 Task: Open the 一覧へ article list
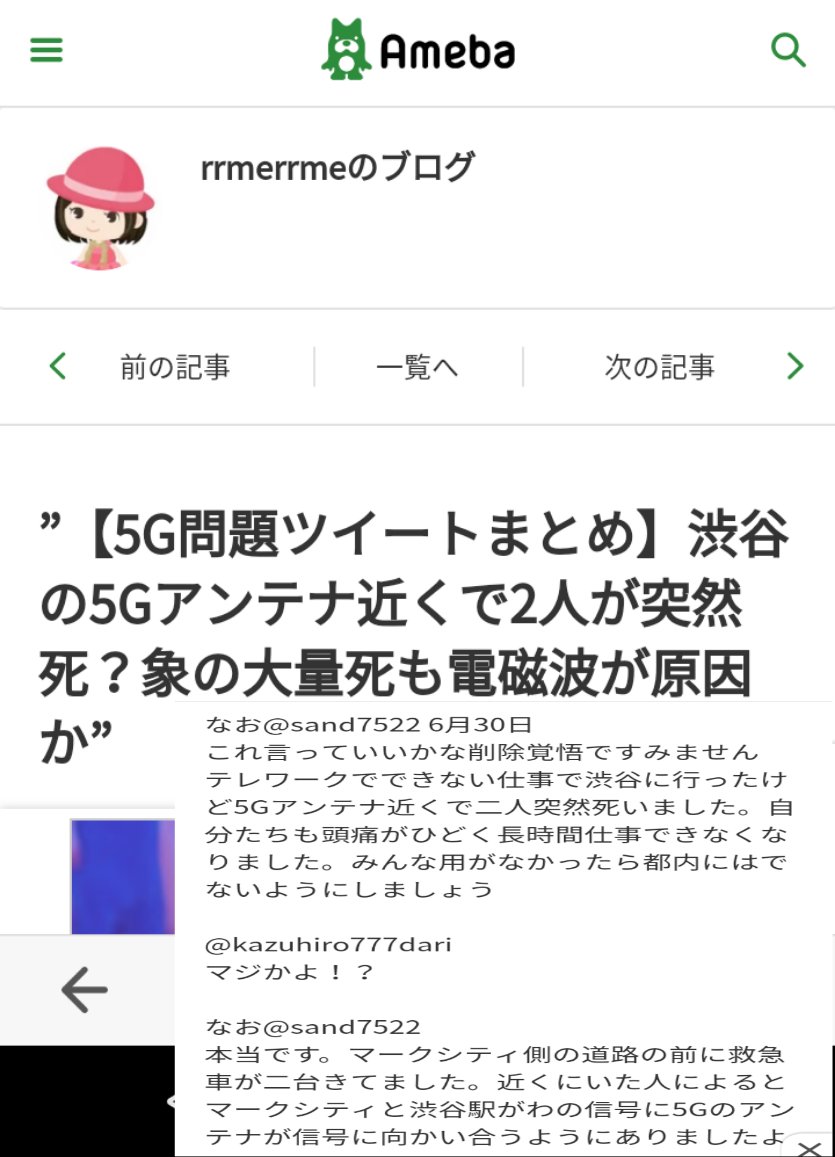click(417, 367)
